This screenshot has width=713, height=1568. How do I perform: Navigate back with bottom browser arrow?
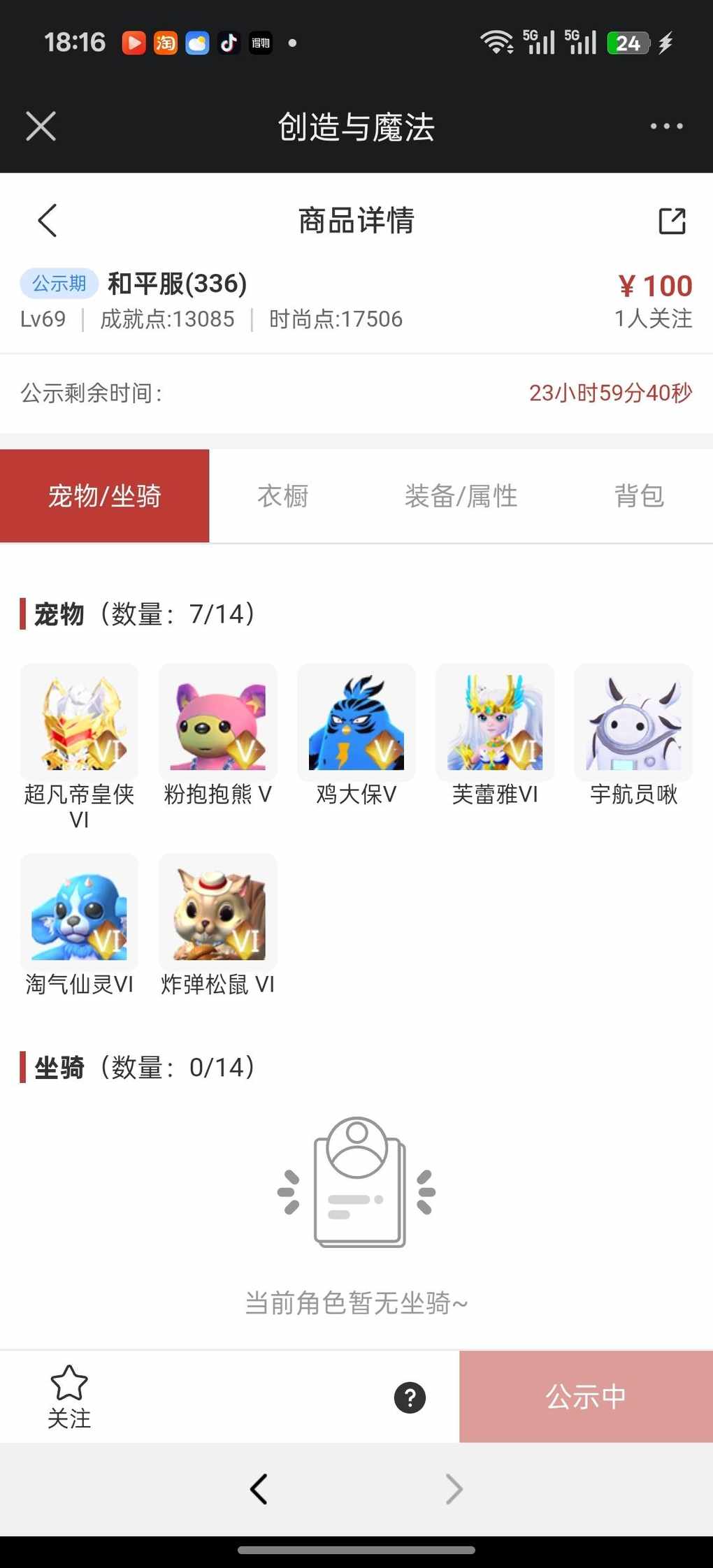coord(259,1488)
